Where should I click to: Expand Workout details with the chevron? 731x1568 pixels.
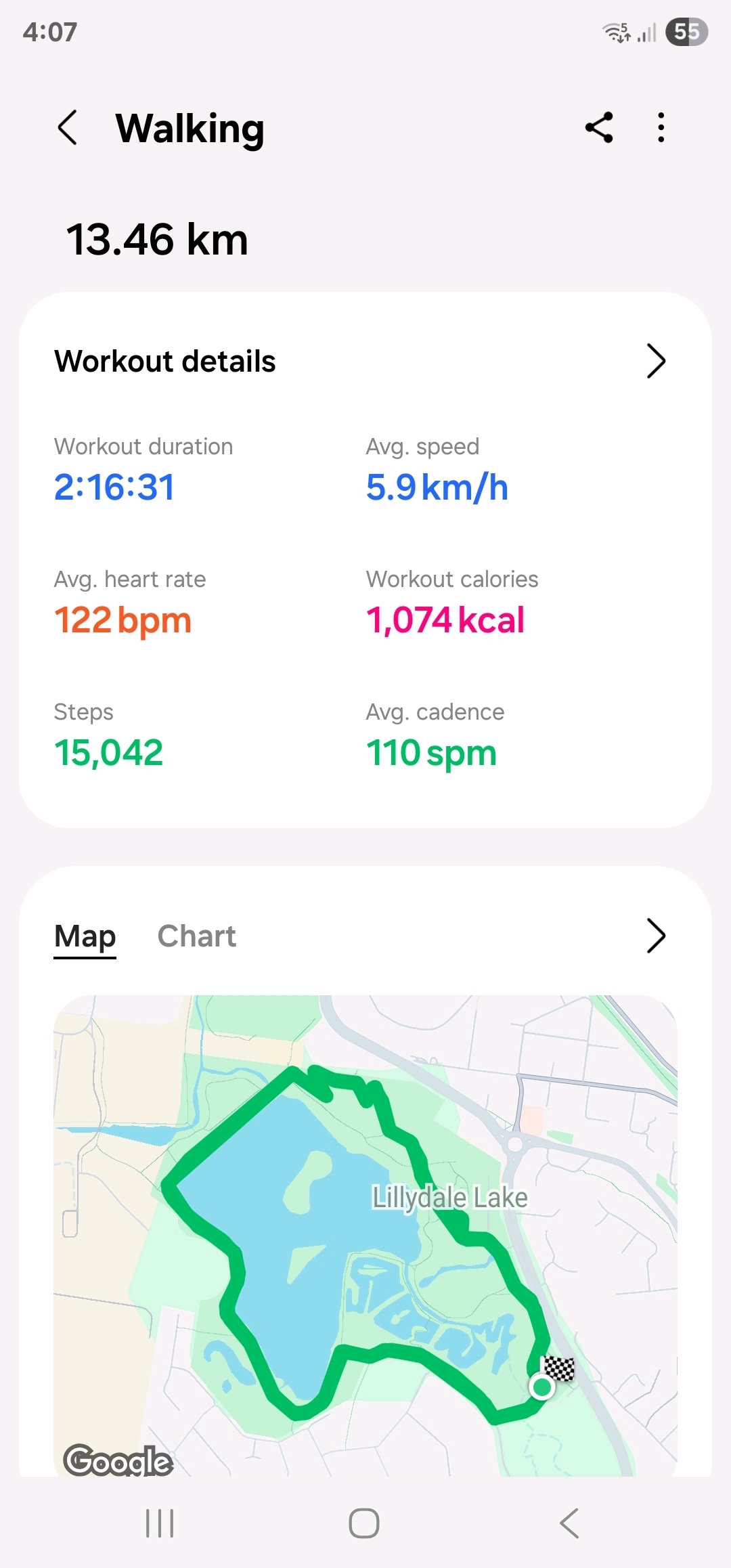[x=655, y=361]
